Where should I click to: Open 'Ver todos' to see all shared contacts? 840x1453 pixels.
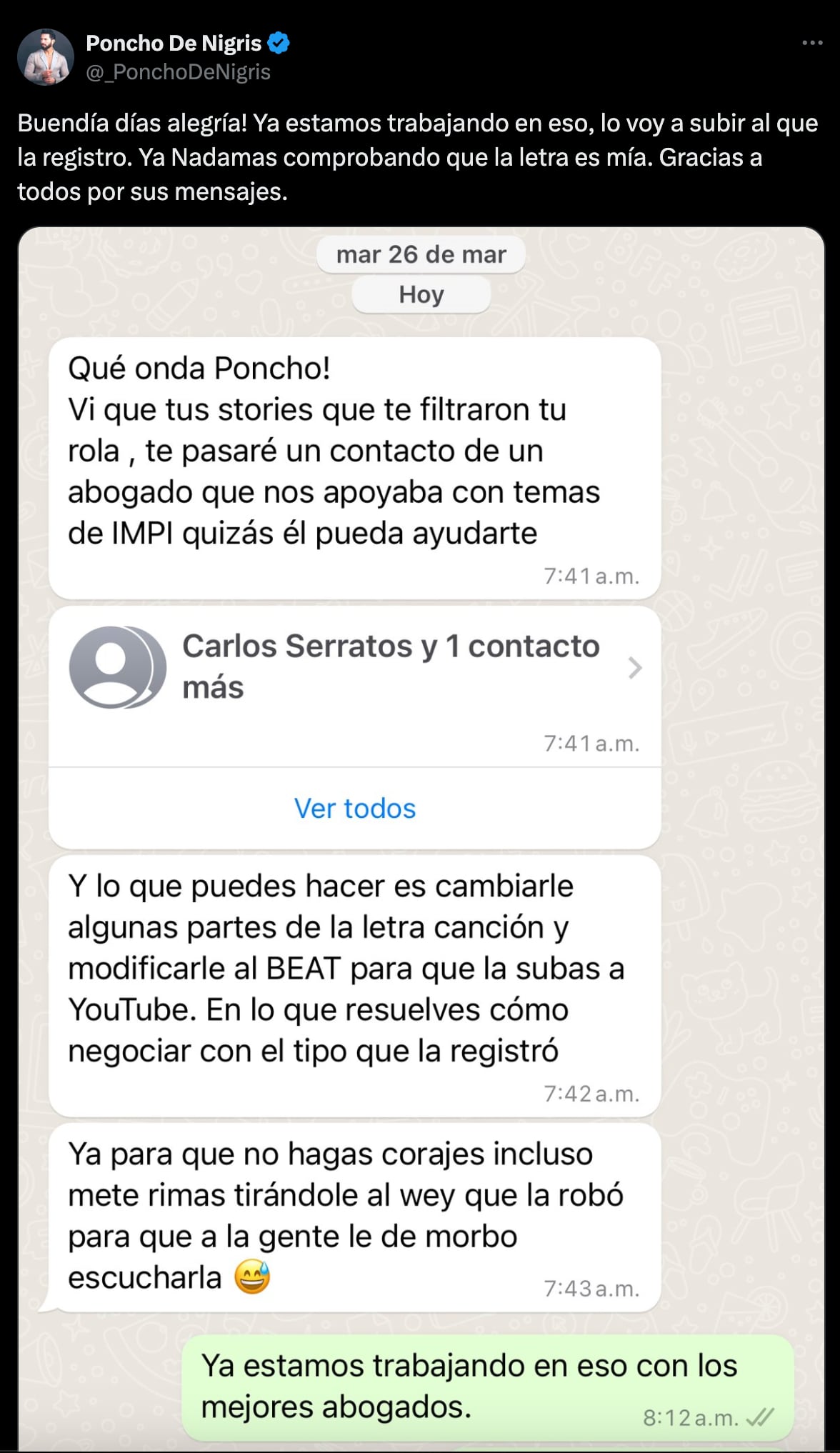point(355,808)
